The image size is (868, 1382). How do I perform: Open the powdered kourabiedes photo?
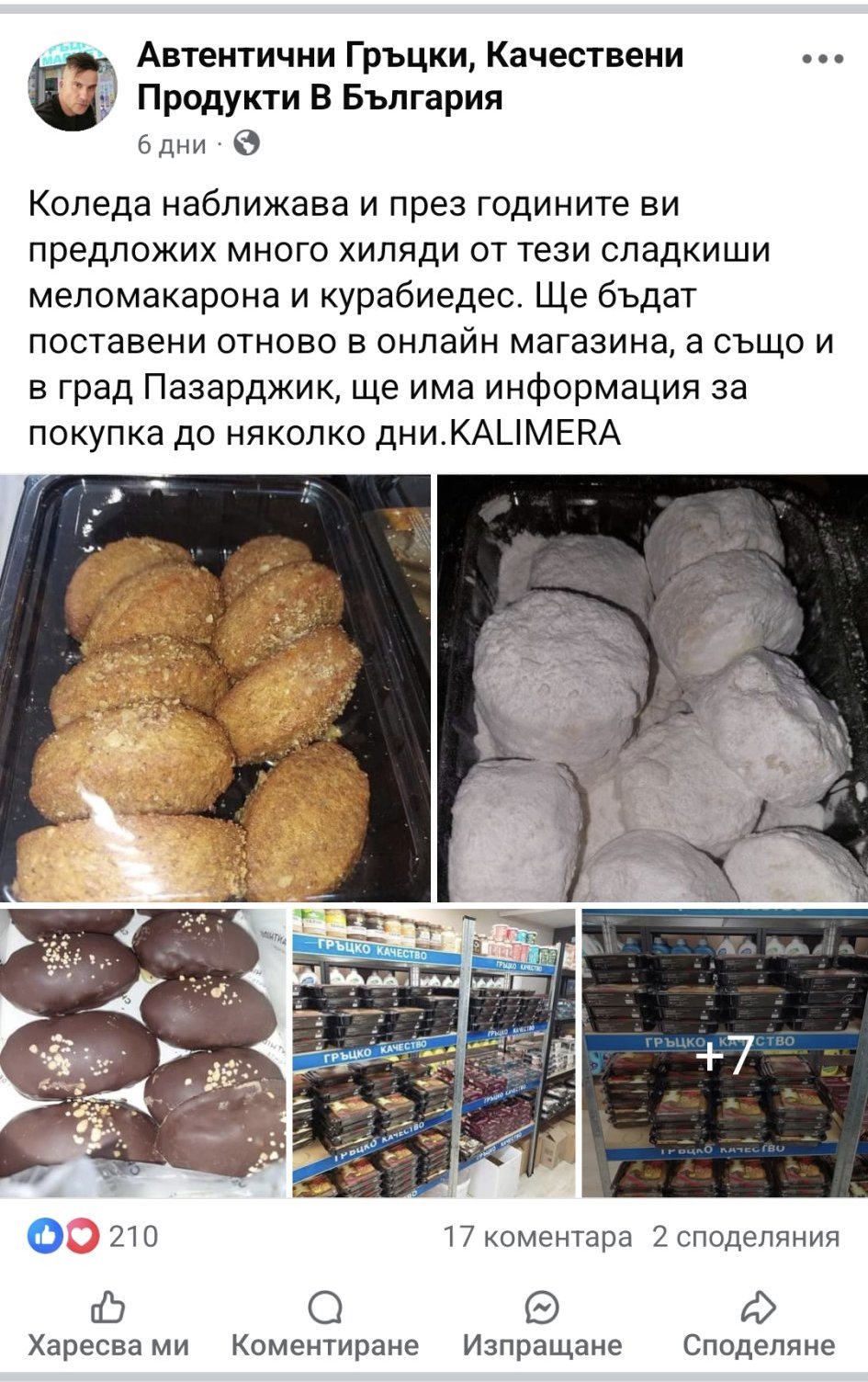(653, 687)
